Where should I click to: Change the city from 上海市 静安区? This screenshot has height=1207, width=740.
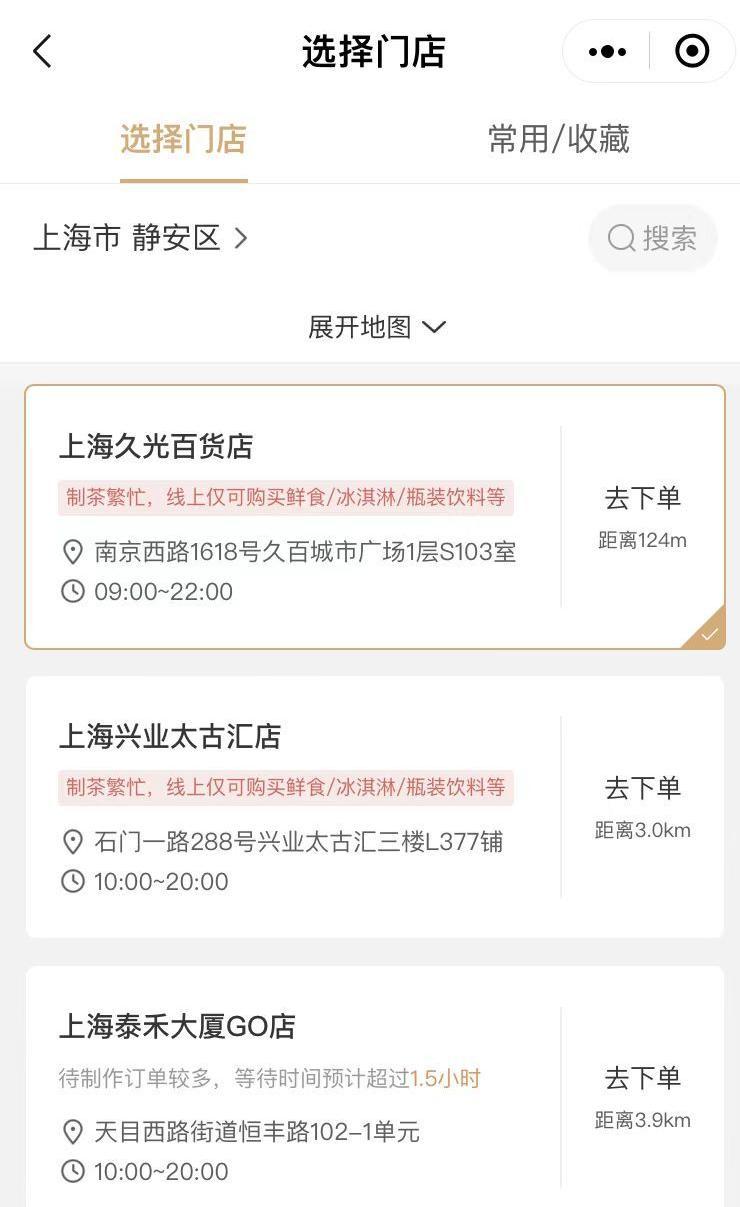(x=140, y=238)
